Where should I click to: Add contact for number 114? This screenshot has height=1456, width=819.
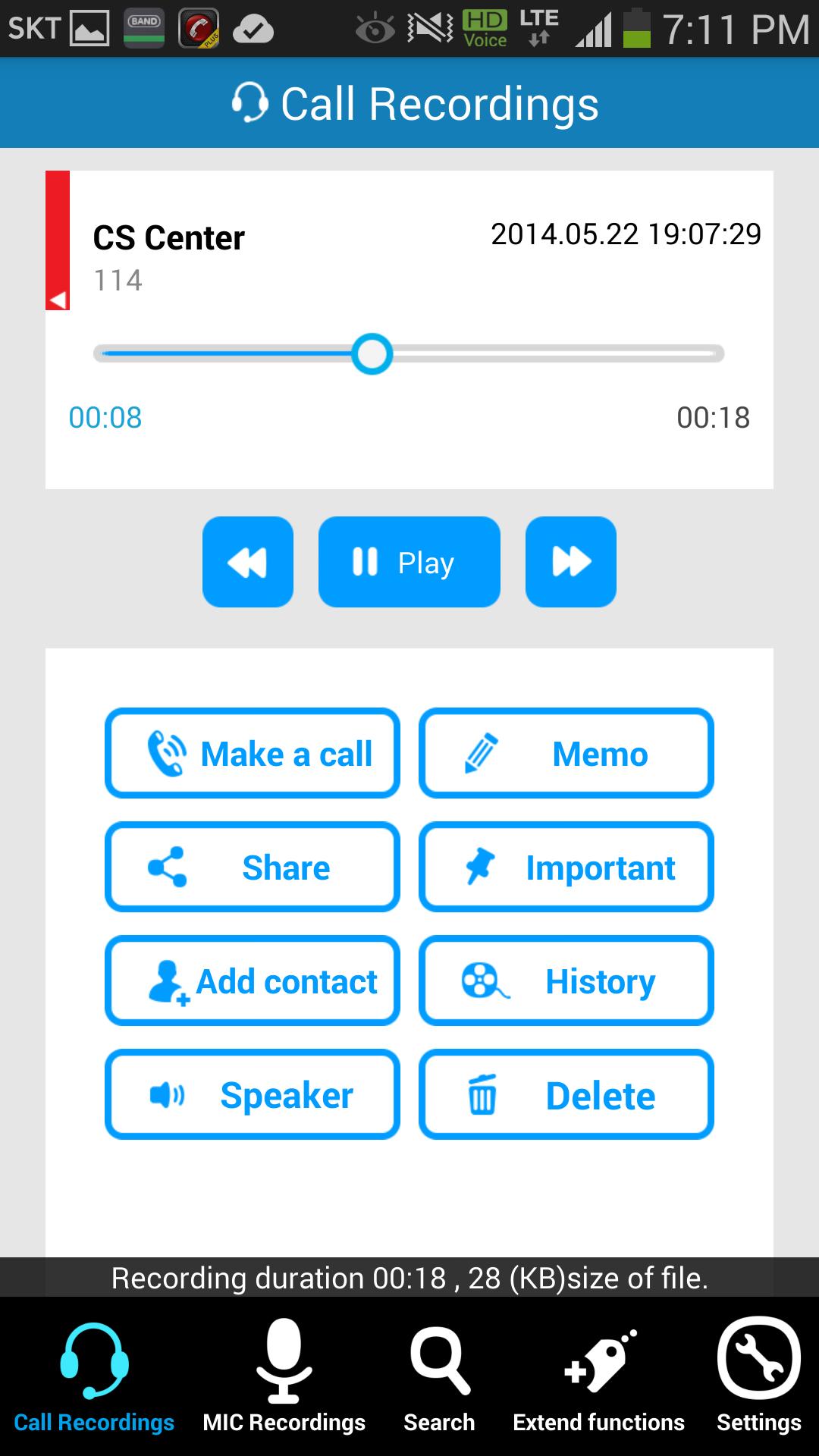(x=252, y=981)
